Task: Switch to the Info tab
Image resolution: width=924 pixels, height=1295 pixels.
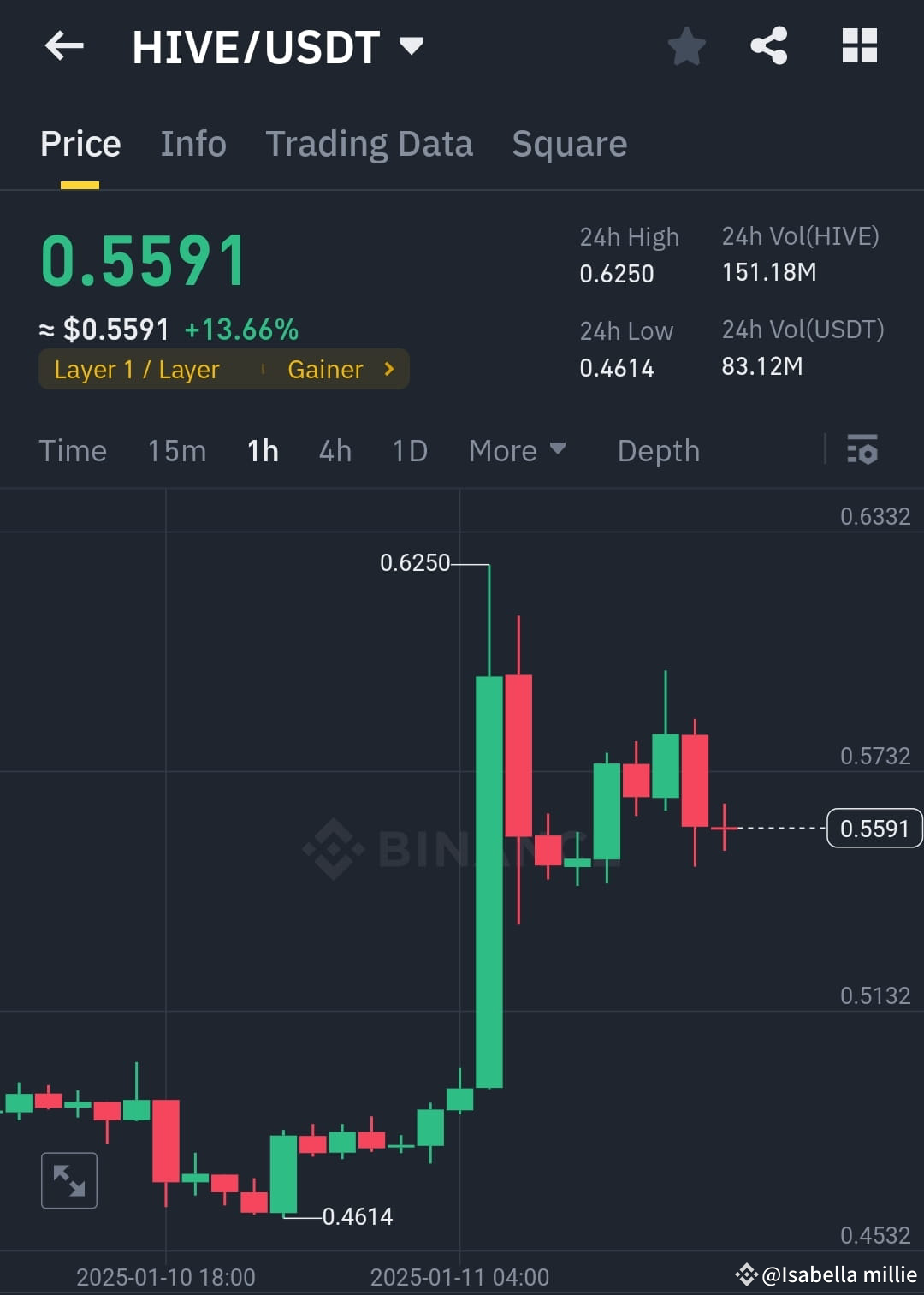Action: coord(192,144)
